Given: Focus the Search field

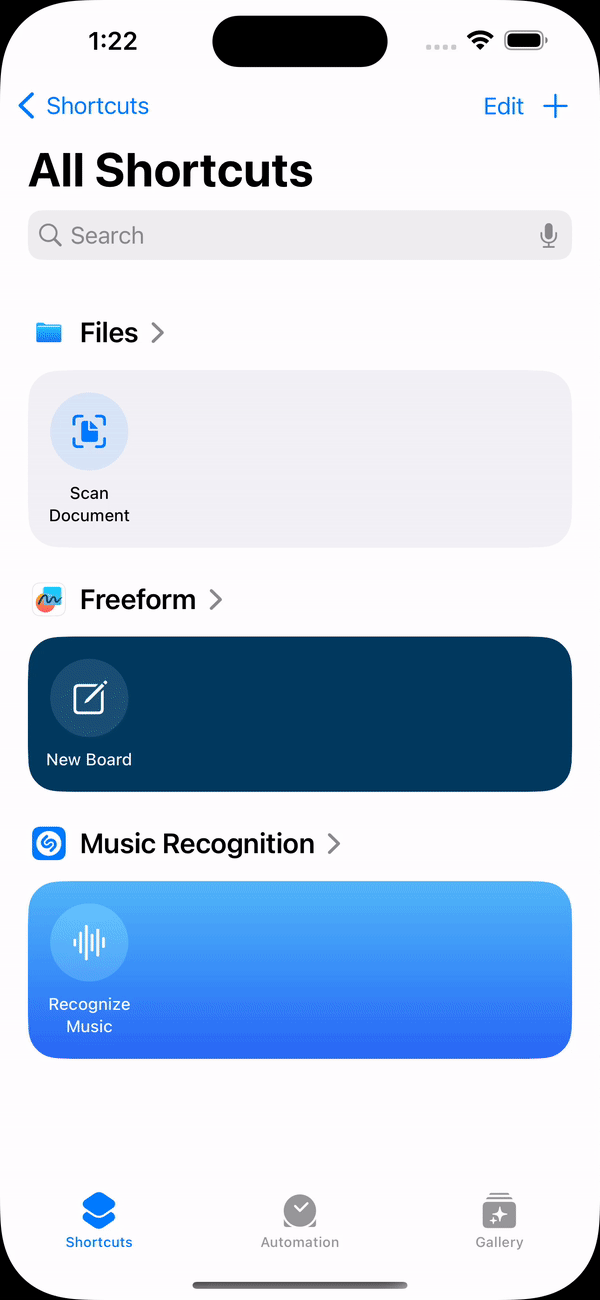Looking at the screenshot, I should pyautogui.click(x=280, y=235).
